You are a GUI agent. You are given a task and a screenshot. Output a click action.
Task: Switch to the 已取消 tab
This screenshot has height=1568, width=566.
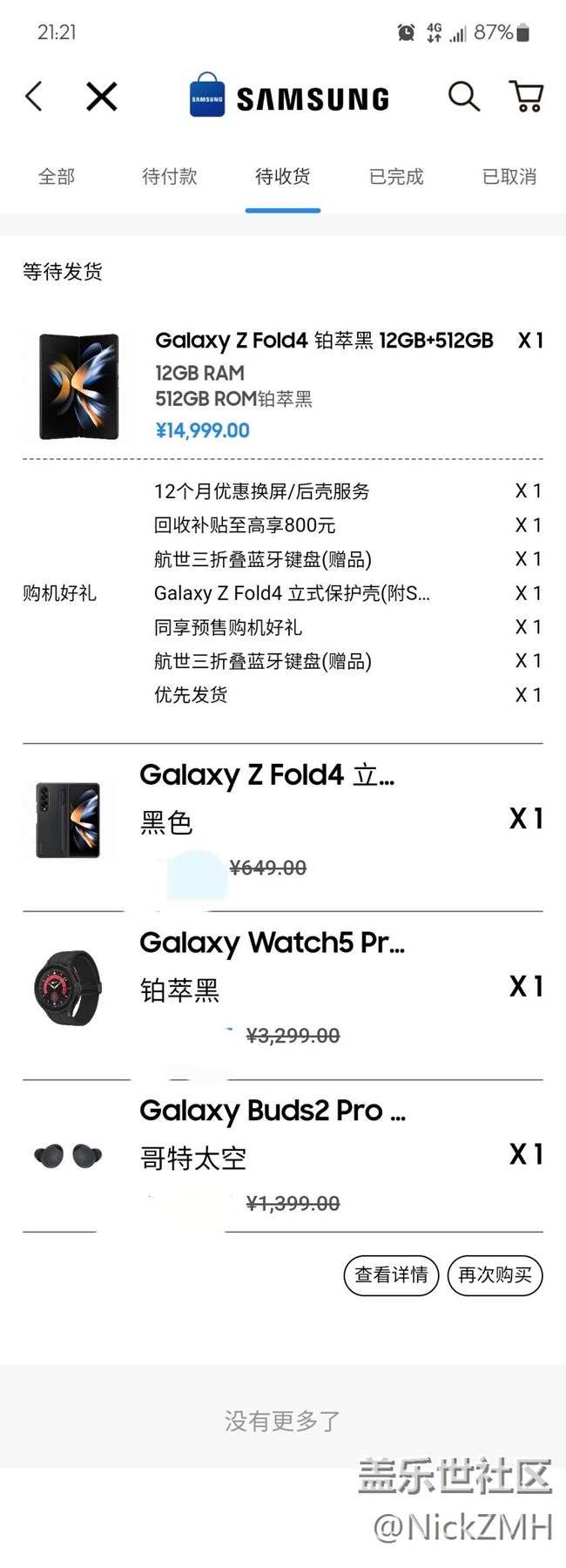click(509, 177)
